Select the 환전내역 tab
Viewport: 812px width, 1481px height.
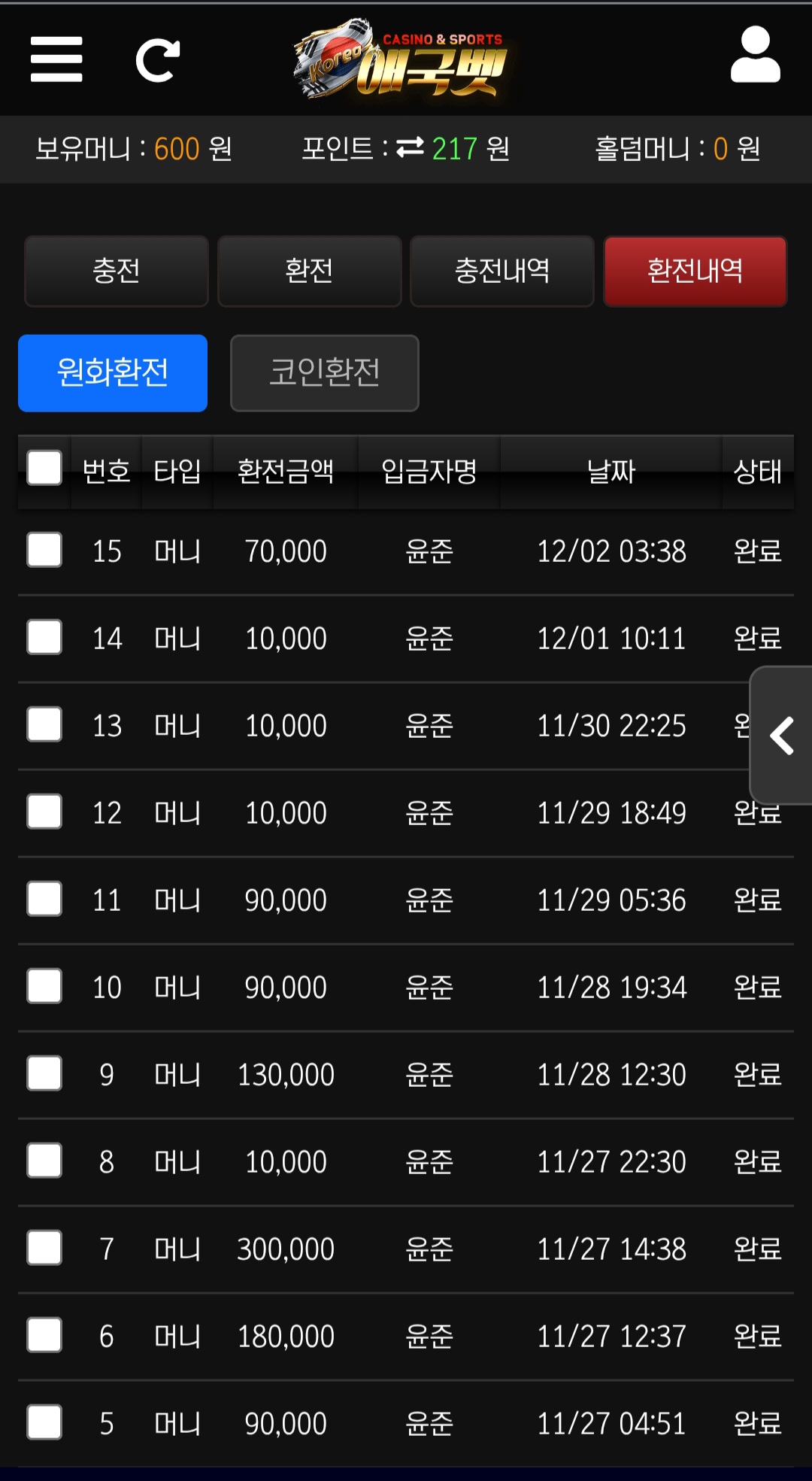point(695,271)
